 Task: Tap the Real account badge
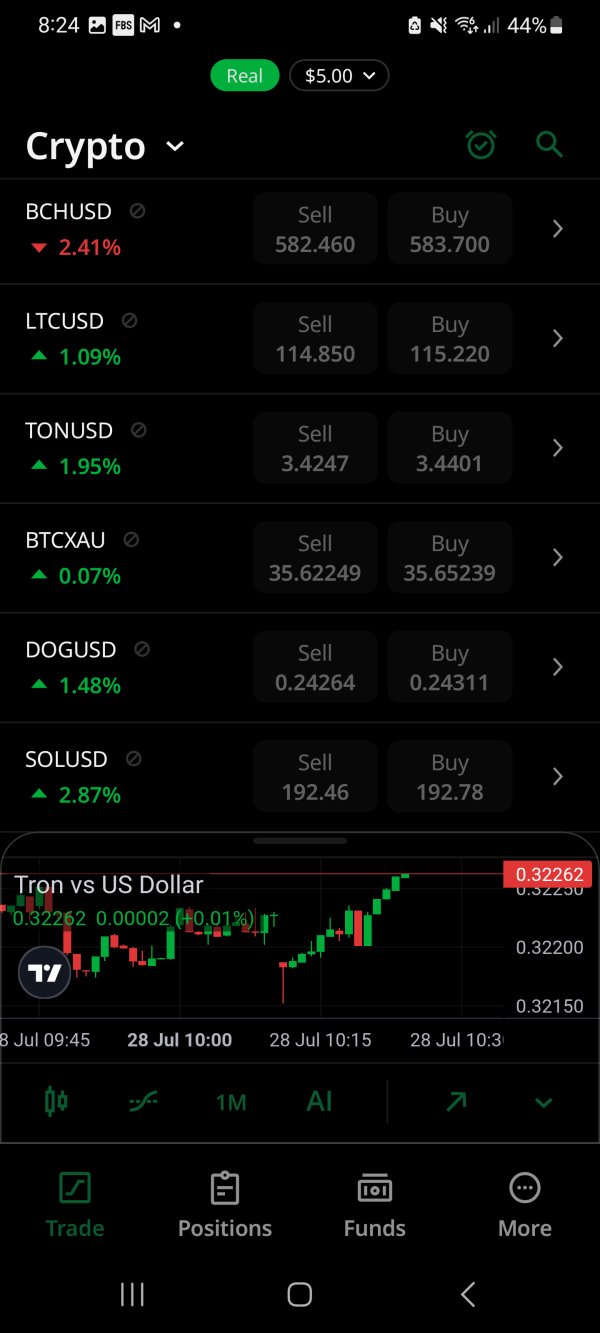(x=244, y=76)
